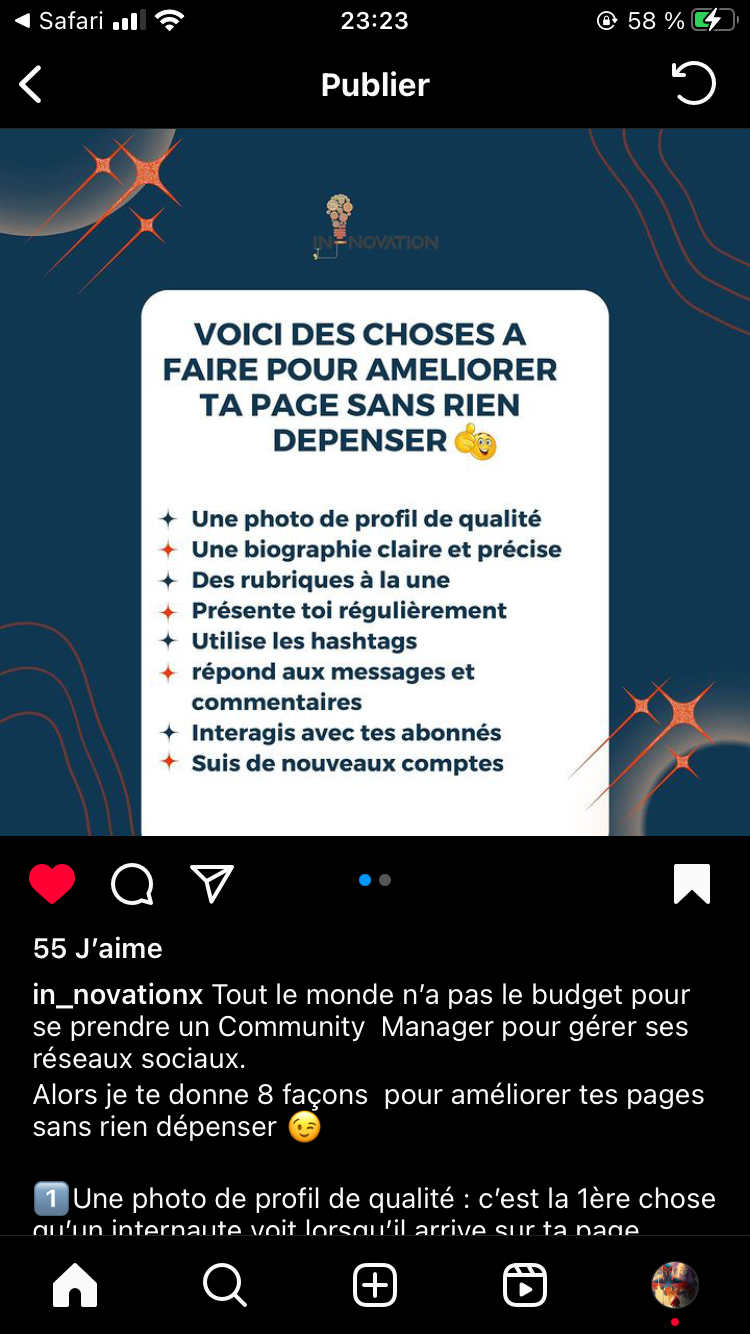Open your profile tab avatar

click(x=675, y=1285)
